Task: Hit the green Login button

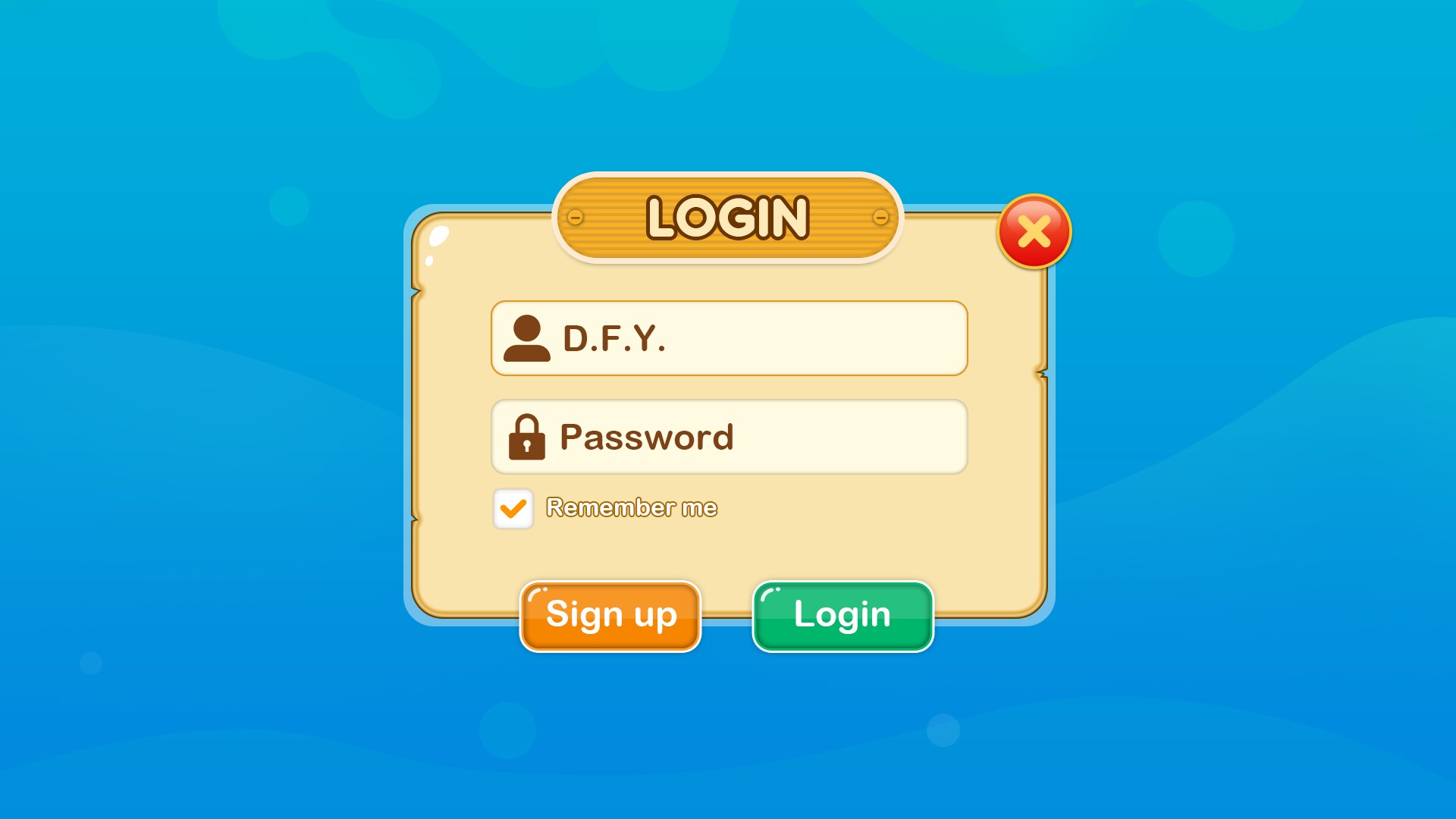Action: [843, 616]
